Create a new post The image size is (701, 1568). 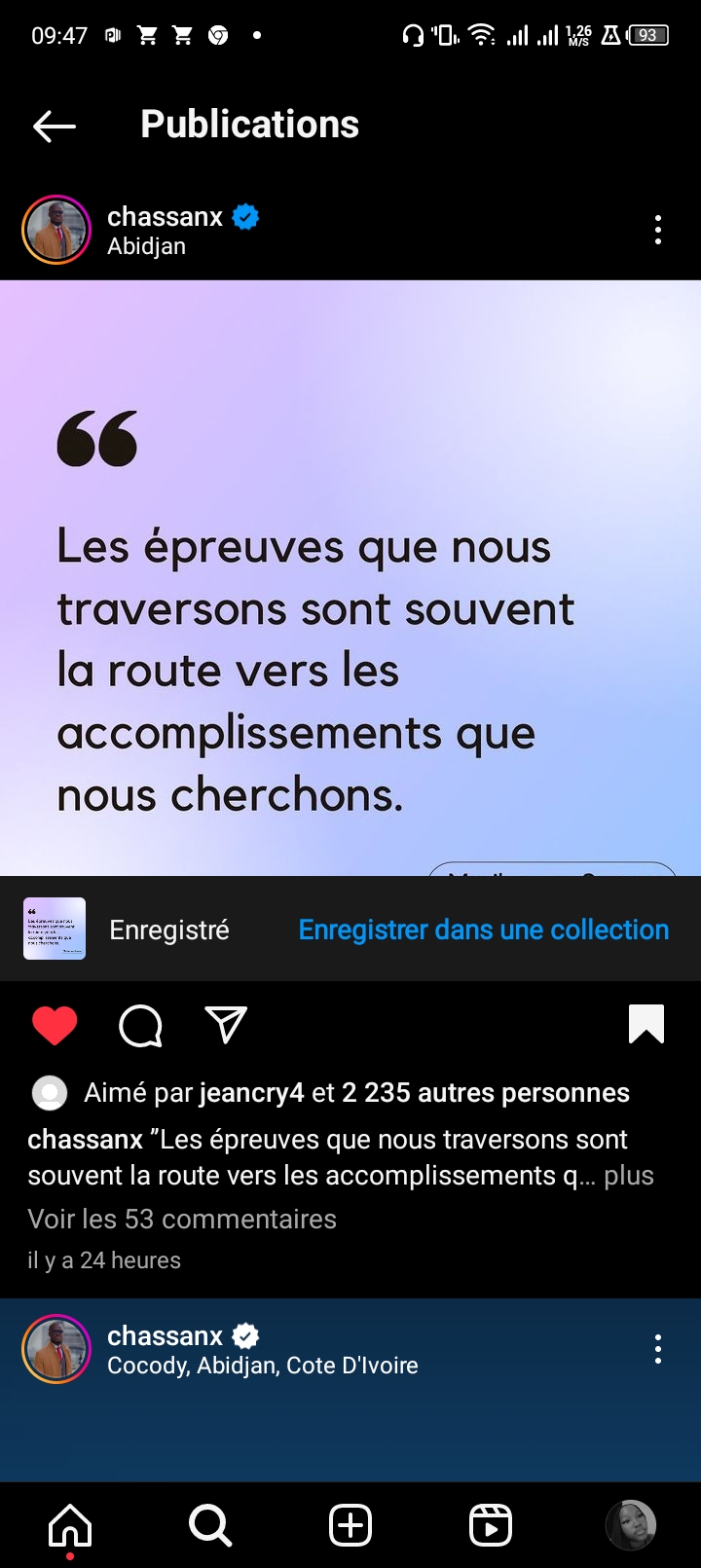pyautogui.click(x=350, y=1524)
